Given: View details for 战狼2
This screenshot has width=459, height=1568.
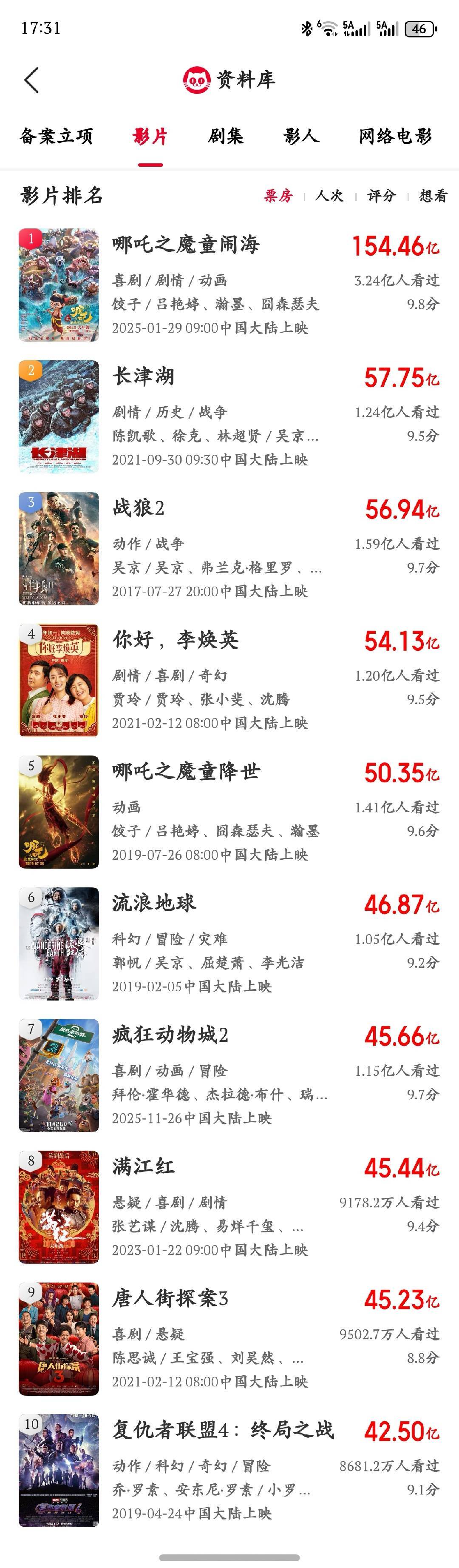Looking at the screenshot, I should 229,548.
